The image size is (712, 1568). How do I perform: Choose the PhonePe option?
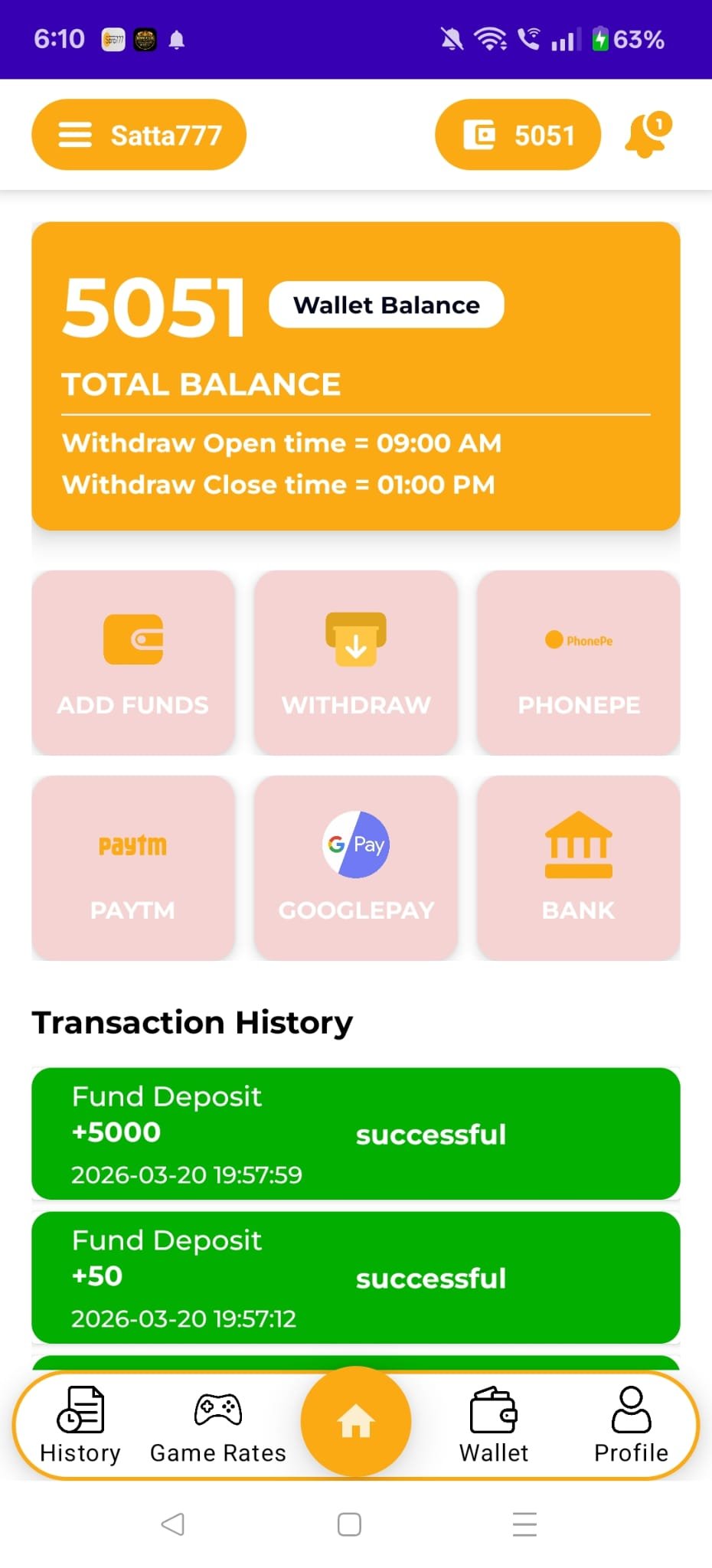coord(579,662)
